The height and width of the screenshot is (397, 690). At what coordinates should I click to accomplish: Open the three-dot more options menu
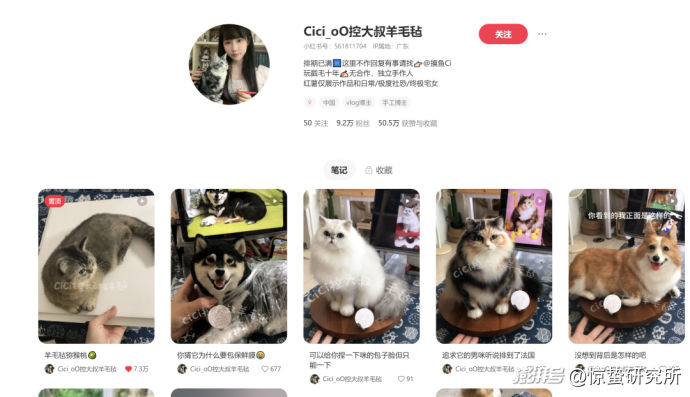coord(542,34)
